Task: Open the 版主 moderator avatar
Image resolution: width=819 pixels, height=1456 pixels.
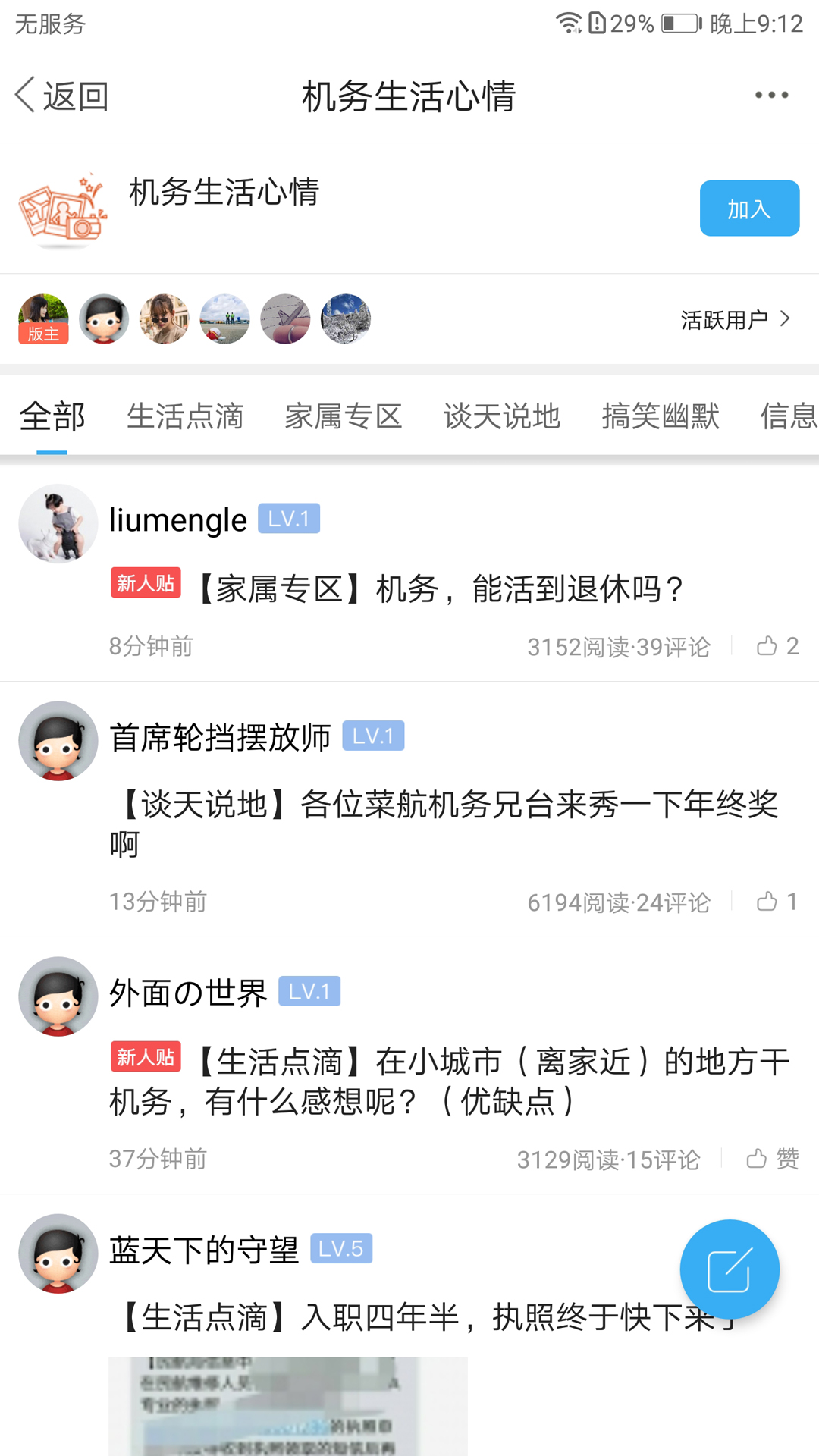Action: (44, 318)
